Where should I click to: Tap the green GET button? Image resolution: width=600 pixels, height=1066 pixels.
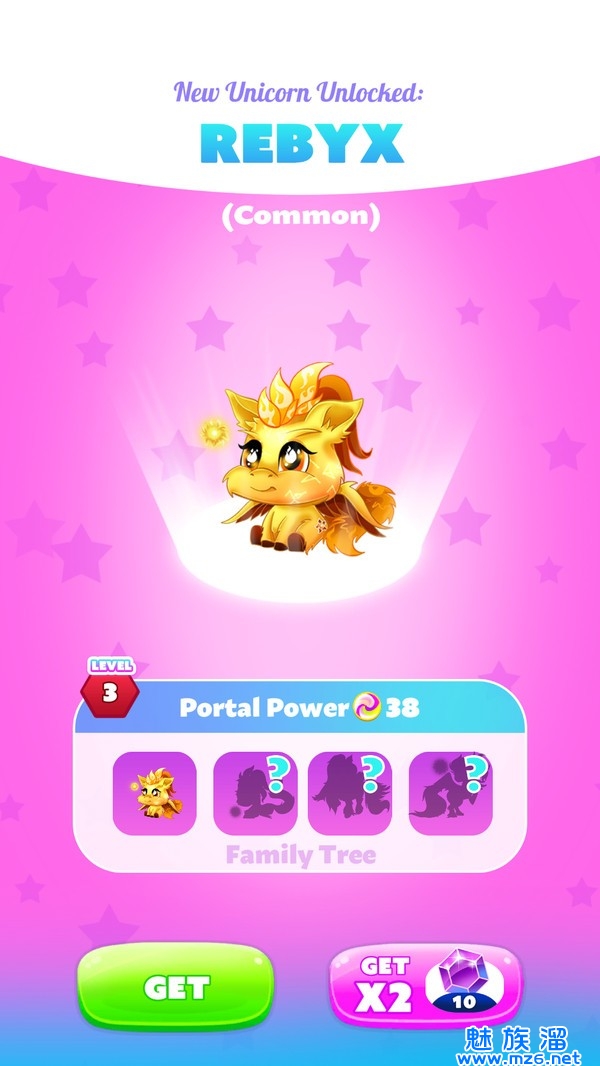[176, 988]
